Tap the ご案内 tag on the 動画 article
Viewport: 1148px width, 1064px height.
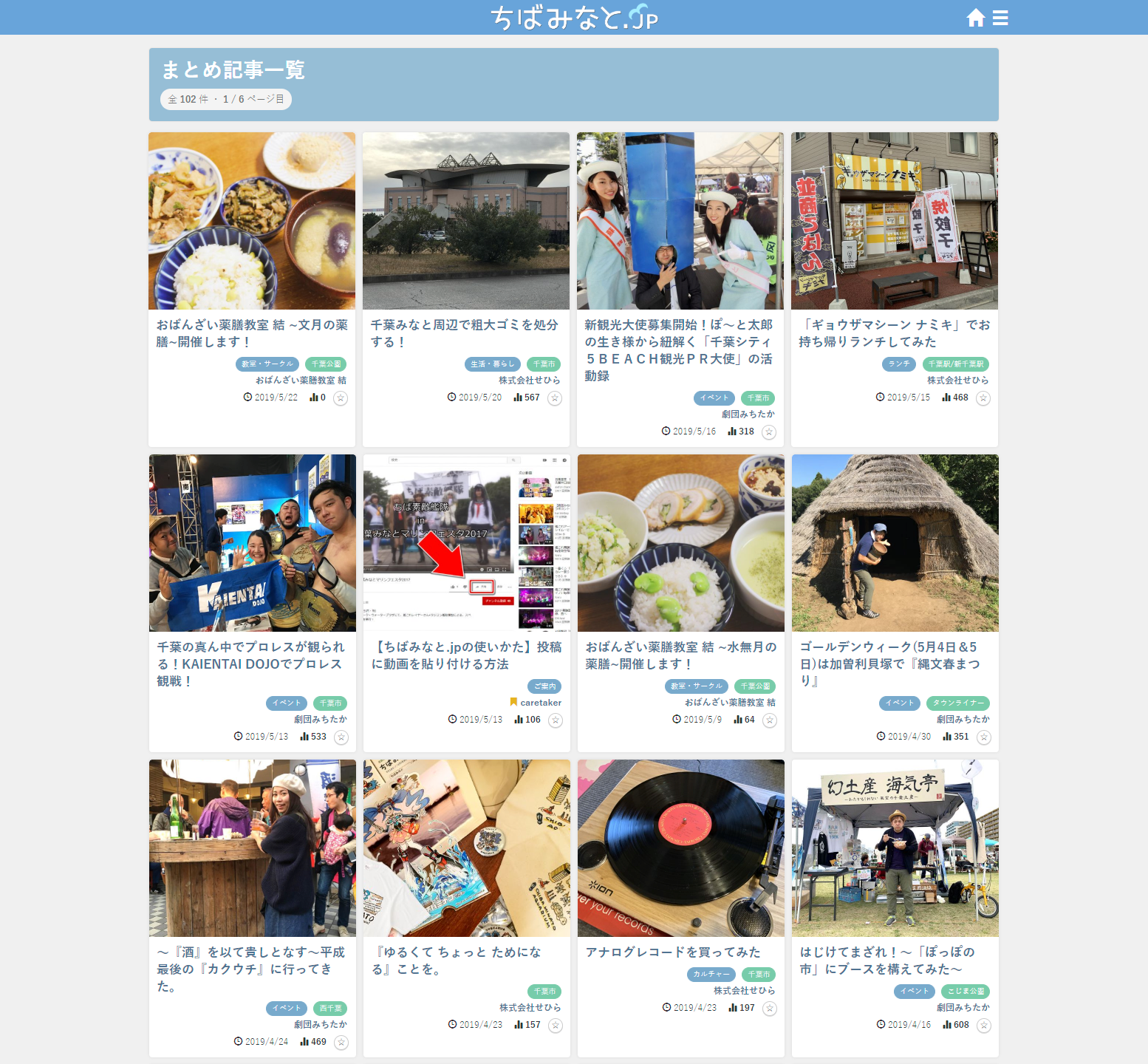[x=544, y=686]
